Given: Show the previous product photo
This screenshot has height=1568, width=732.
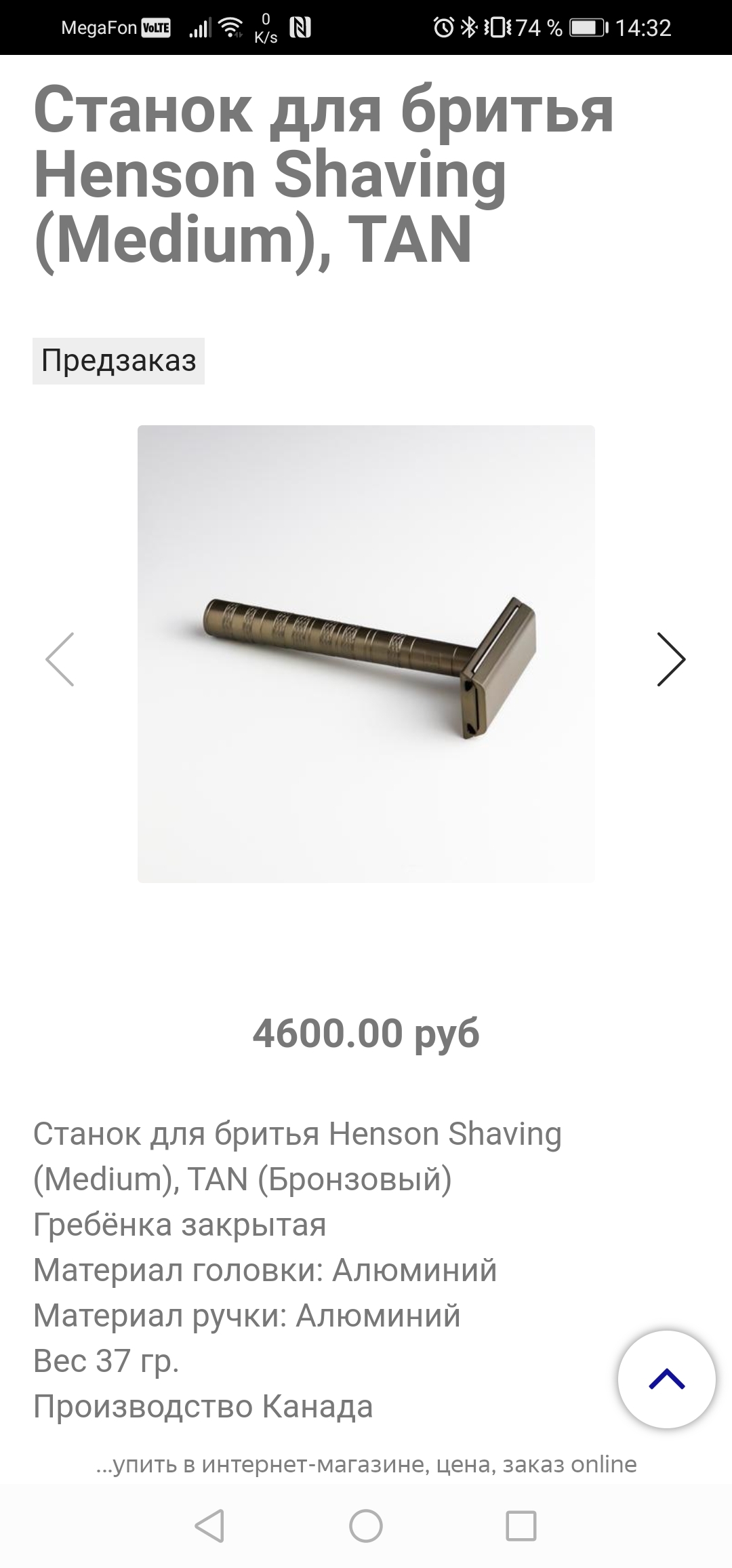Looking at the screenshot, I should (60, 659).
